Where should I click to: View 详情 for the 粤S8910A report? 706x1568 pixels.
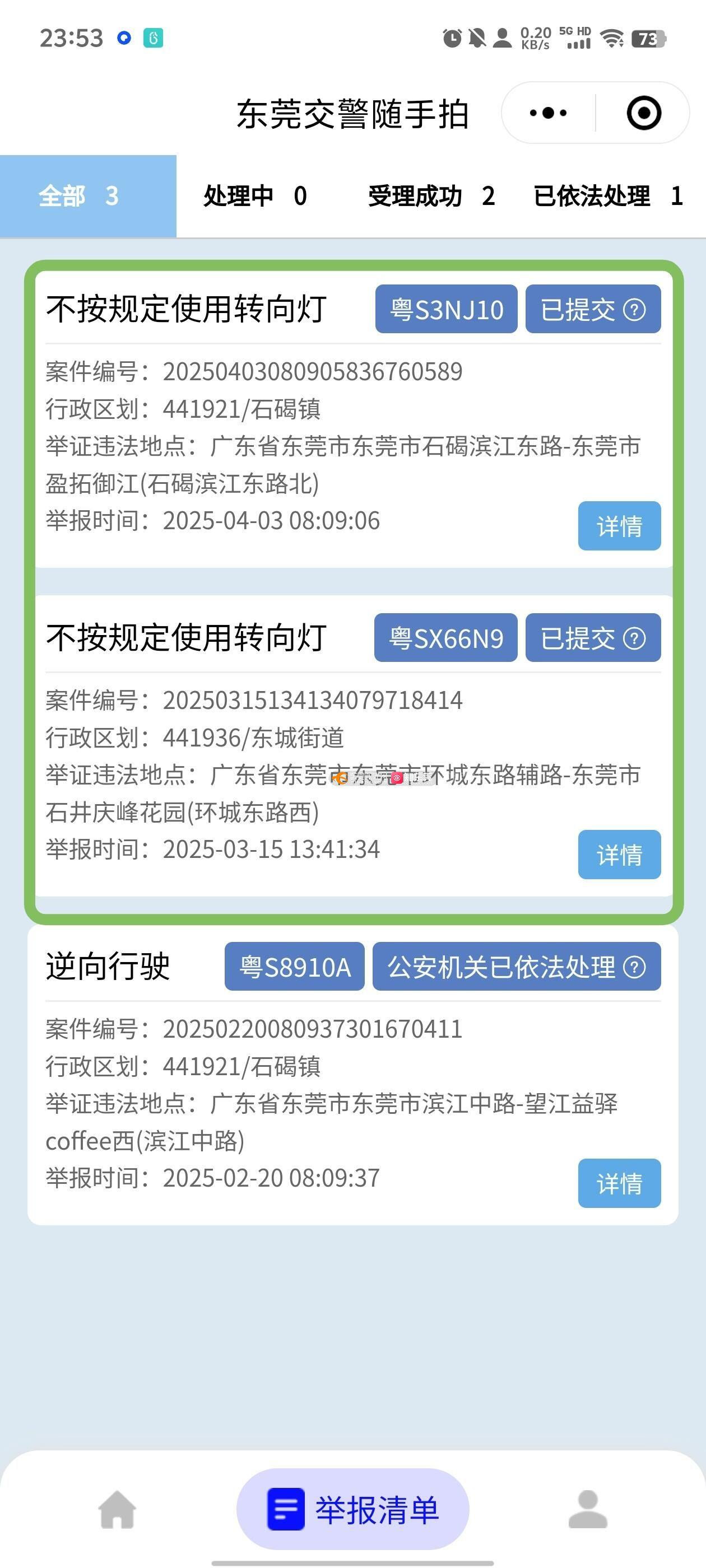pyautogui.click(x=620, y=1183)
